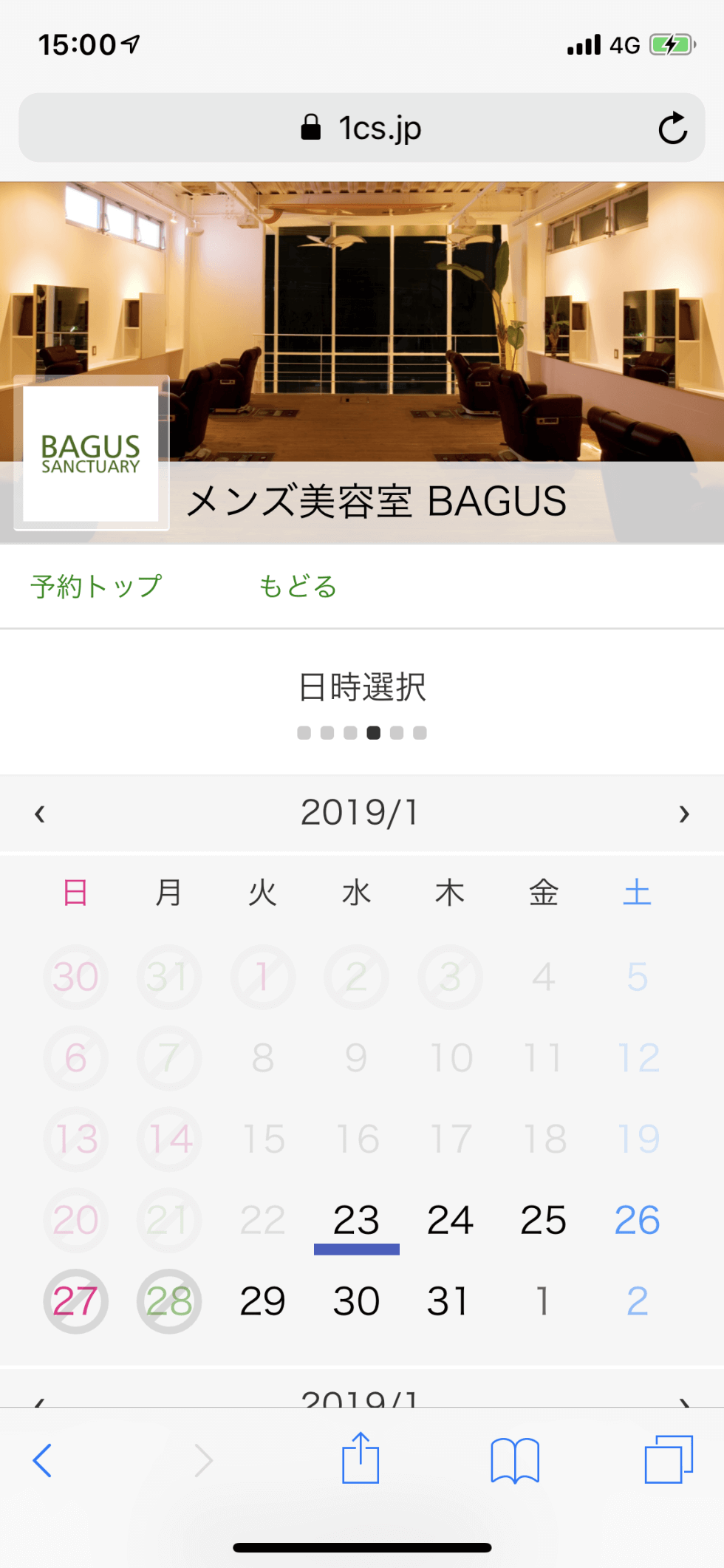Choose the 24th as the booking date

450,1220
